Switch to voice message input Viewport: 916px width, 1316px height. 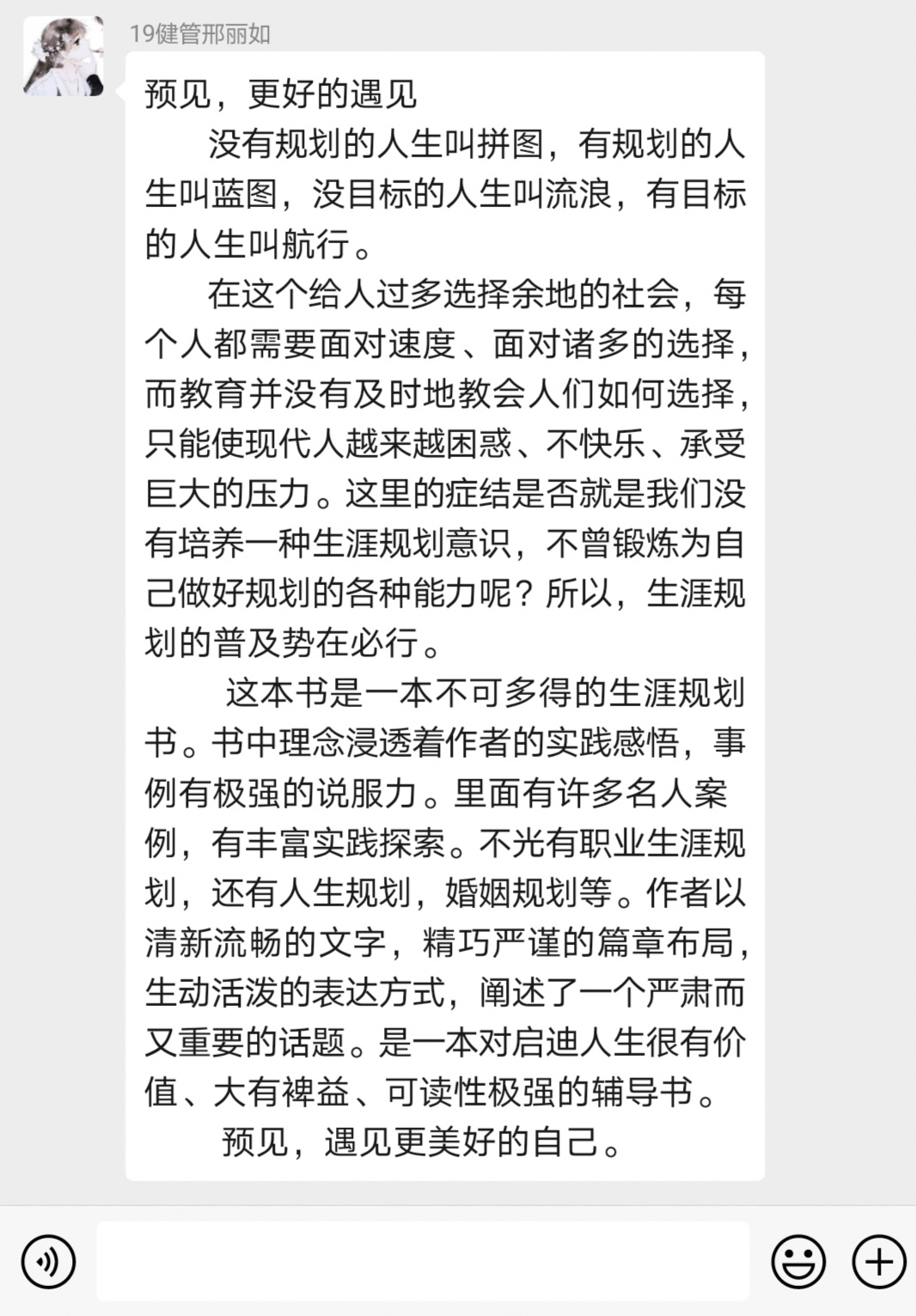coord(48,1261)
